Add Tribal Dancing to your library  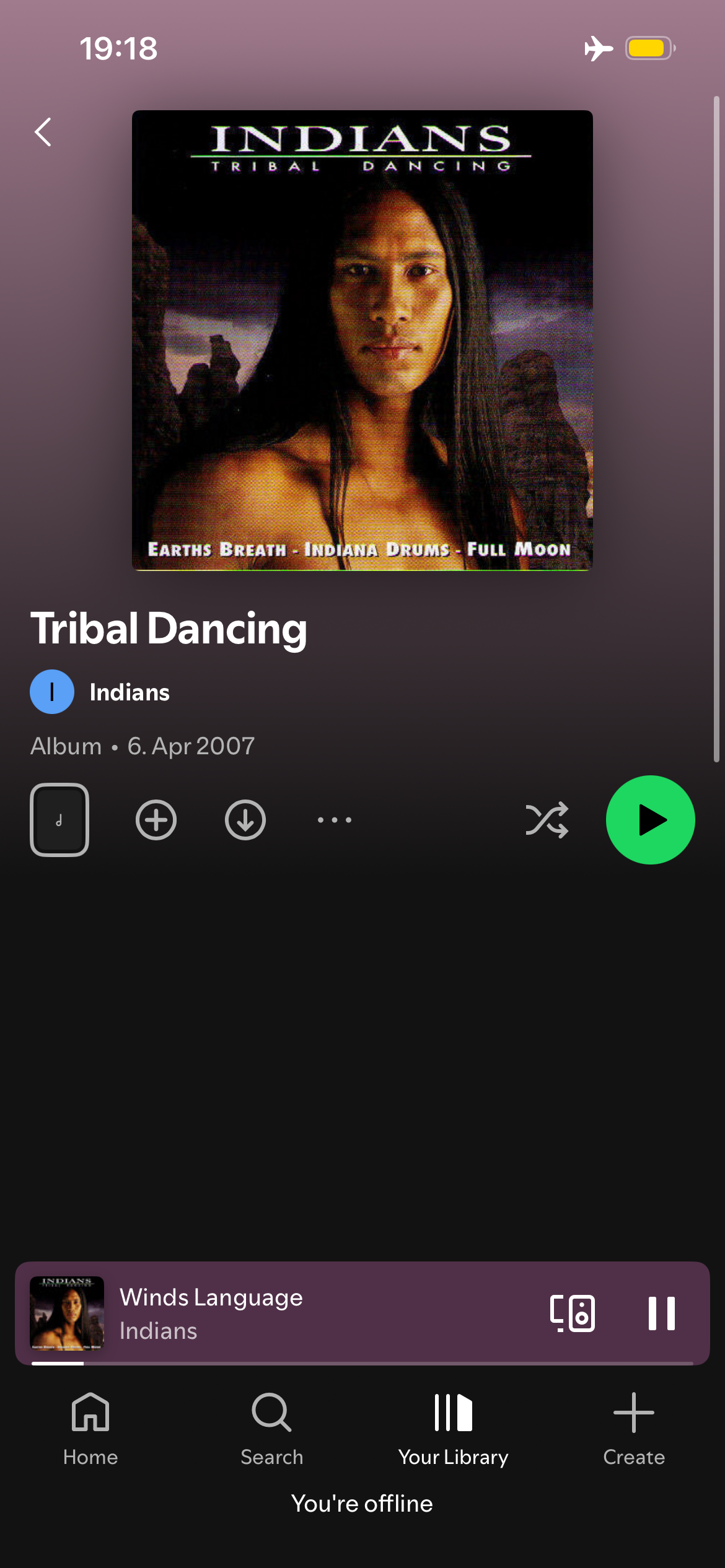[156, 820]
